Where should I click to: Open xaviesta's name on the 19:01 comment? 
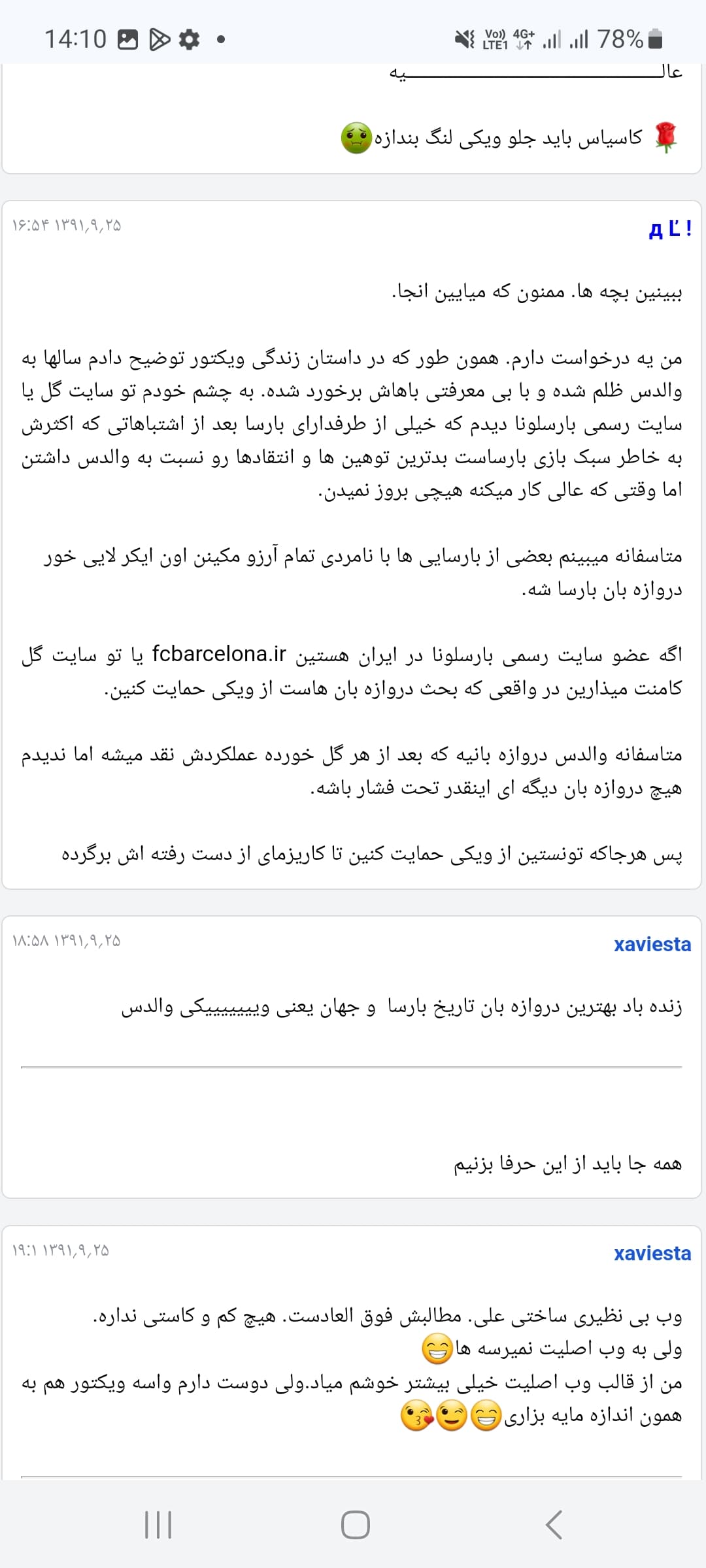point(652,1253)
